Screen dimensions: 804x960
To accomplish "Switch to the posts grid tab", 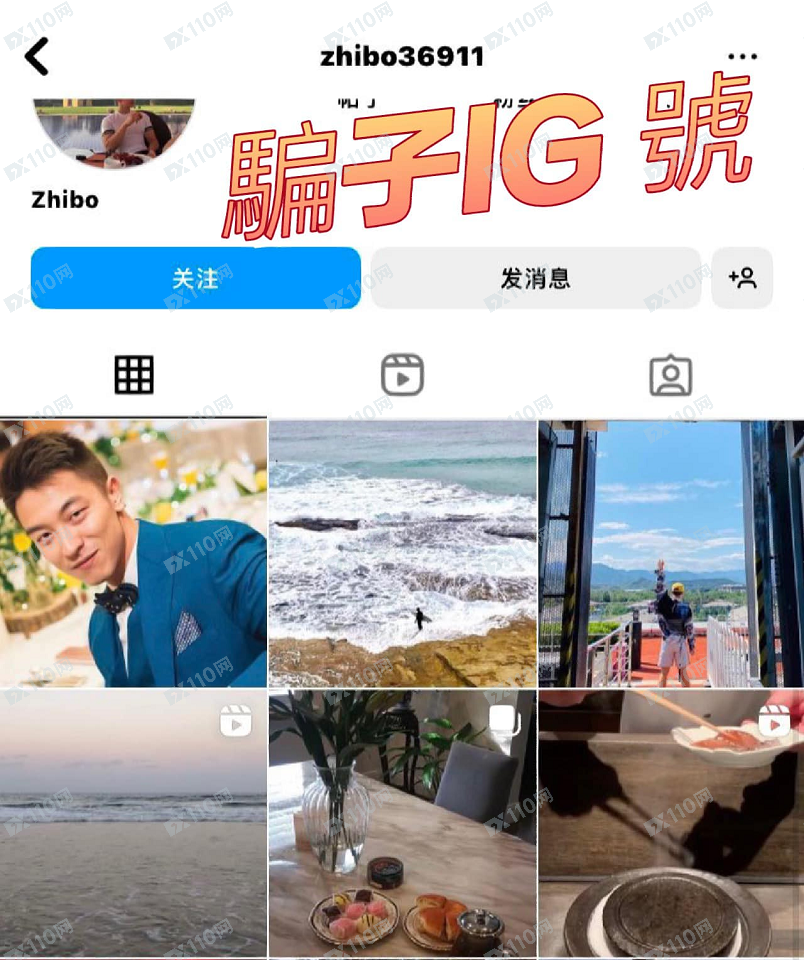I will (134, 375).
